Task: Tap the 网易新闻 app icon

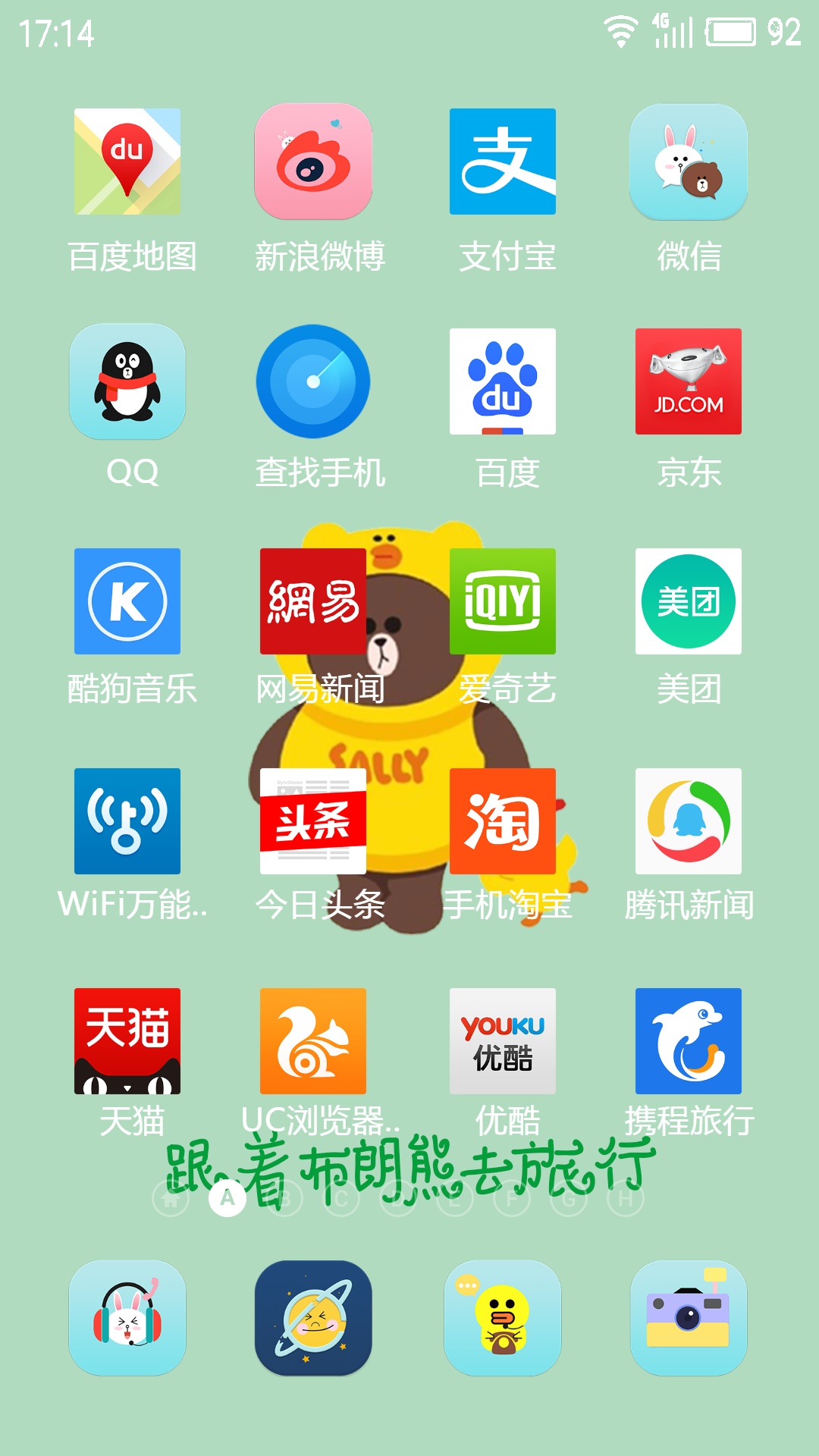Action: tap(313, 601)
